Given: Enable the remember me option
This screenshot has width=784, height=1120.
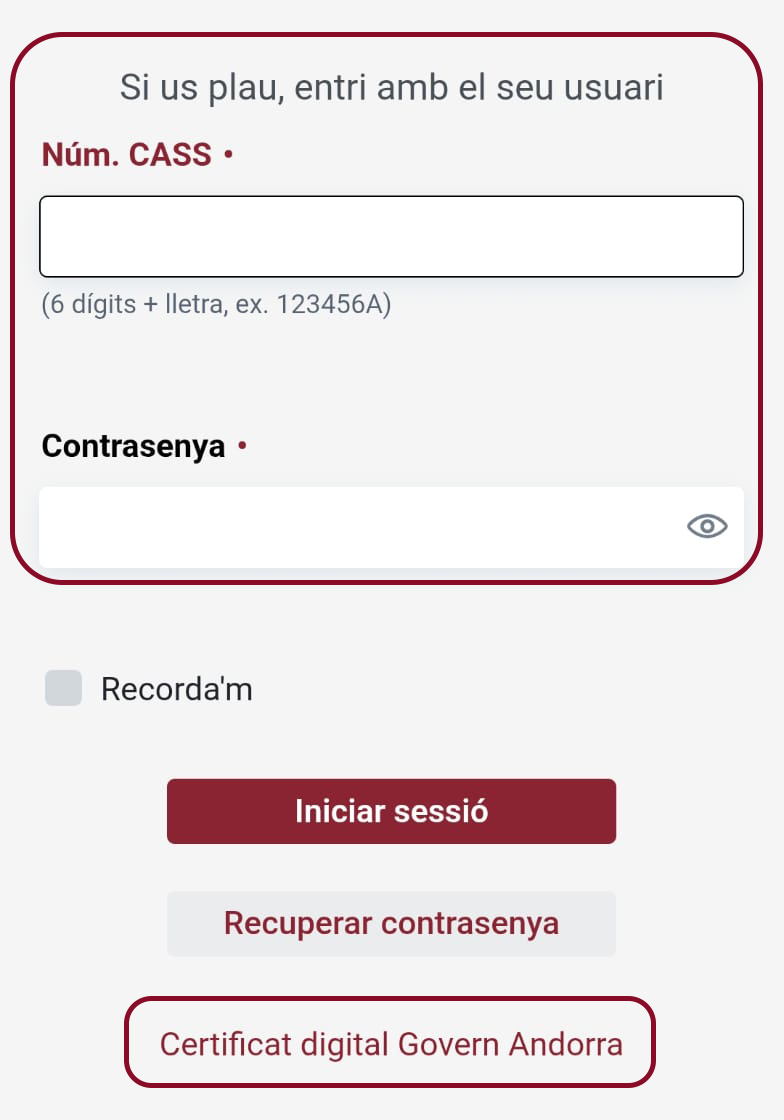Looking at the screenshot, I should 62,689.
